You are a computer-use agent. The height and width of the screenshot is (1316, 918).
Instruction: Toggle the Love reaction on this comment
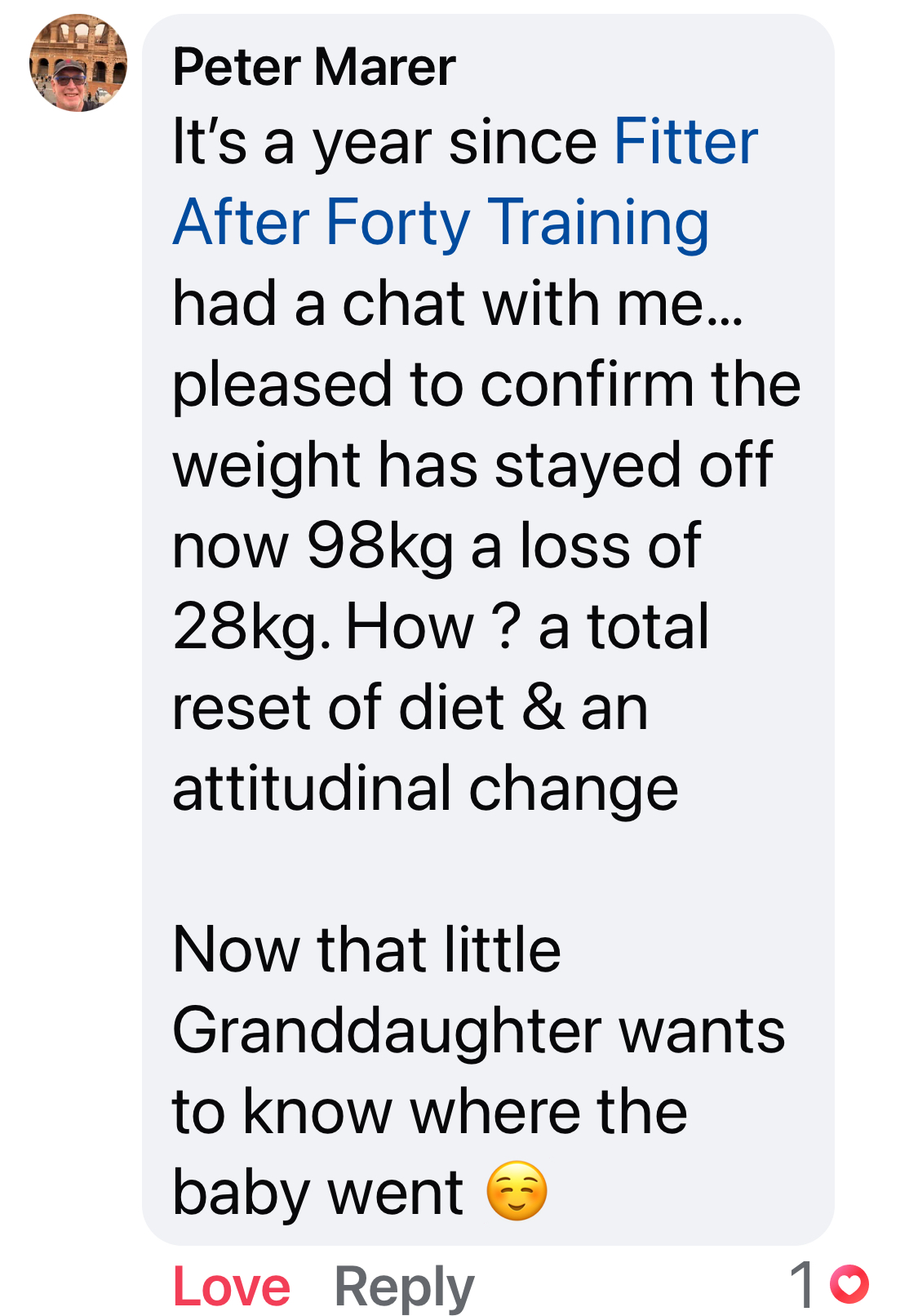tap(231, 1287)
